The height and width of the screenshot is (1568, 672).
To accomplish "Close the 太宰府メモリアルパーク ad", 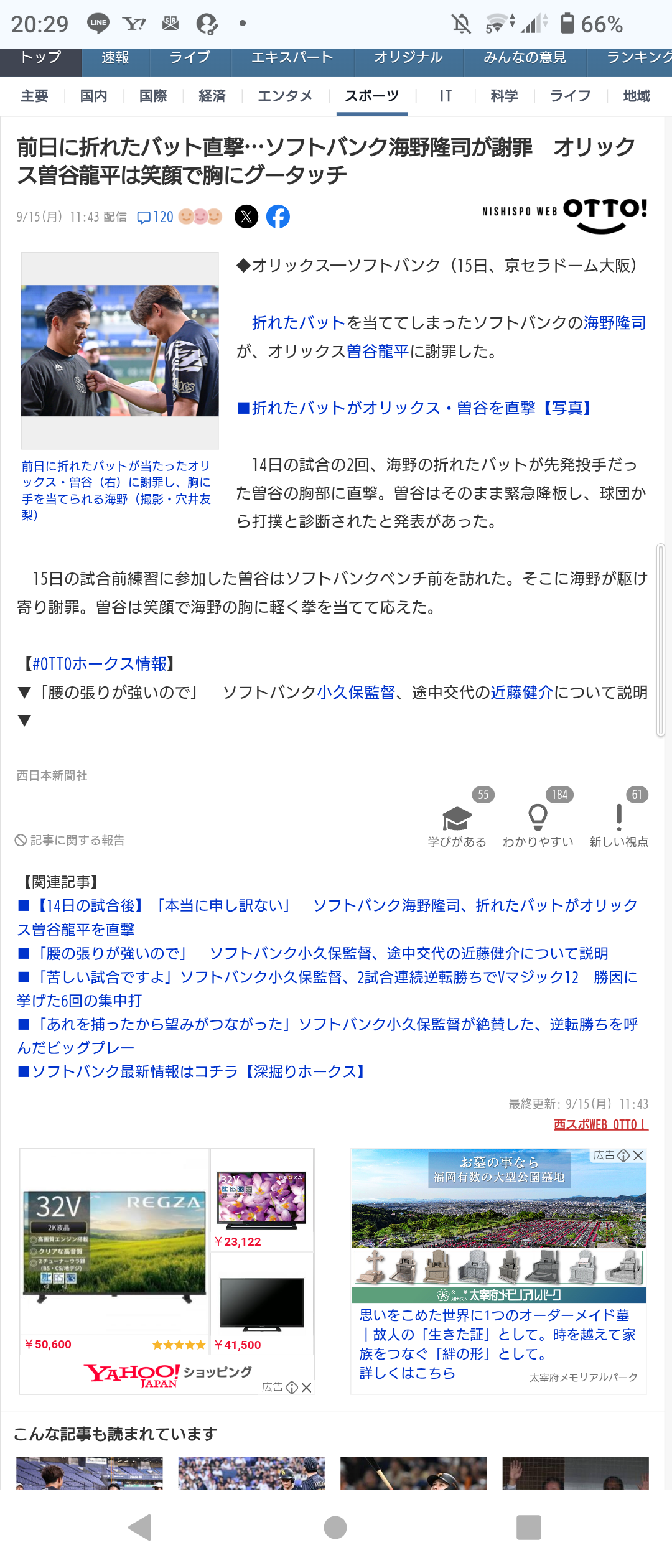I will pyautogui.click(x=638, y=1155).
